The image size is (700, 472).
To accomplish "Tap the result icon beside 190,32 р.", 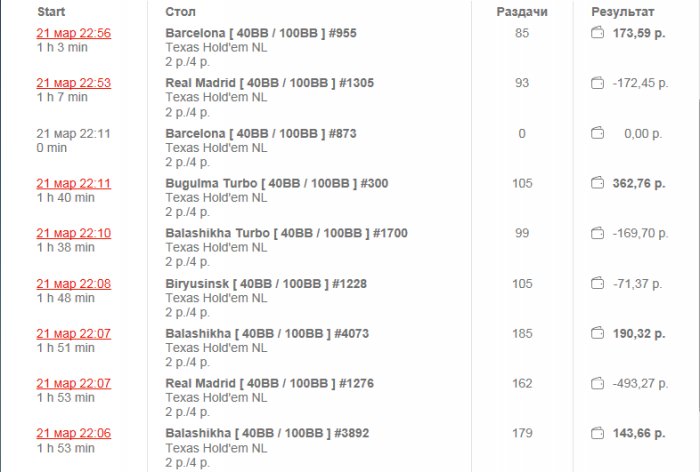I will point(598,333).
